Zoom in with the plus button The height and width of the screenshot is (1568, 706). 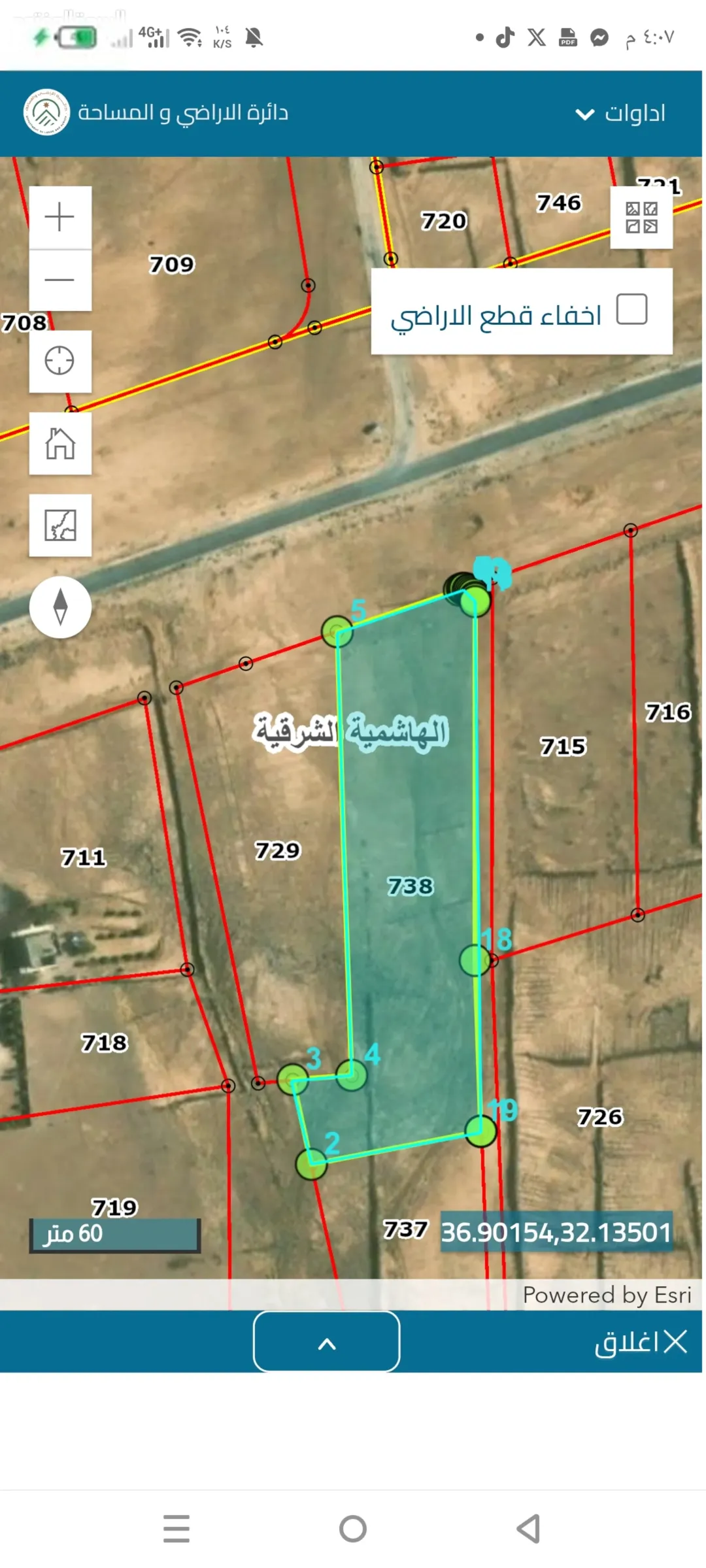[60, 217]
